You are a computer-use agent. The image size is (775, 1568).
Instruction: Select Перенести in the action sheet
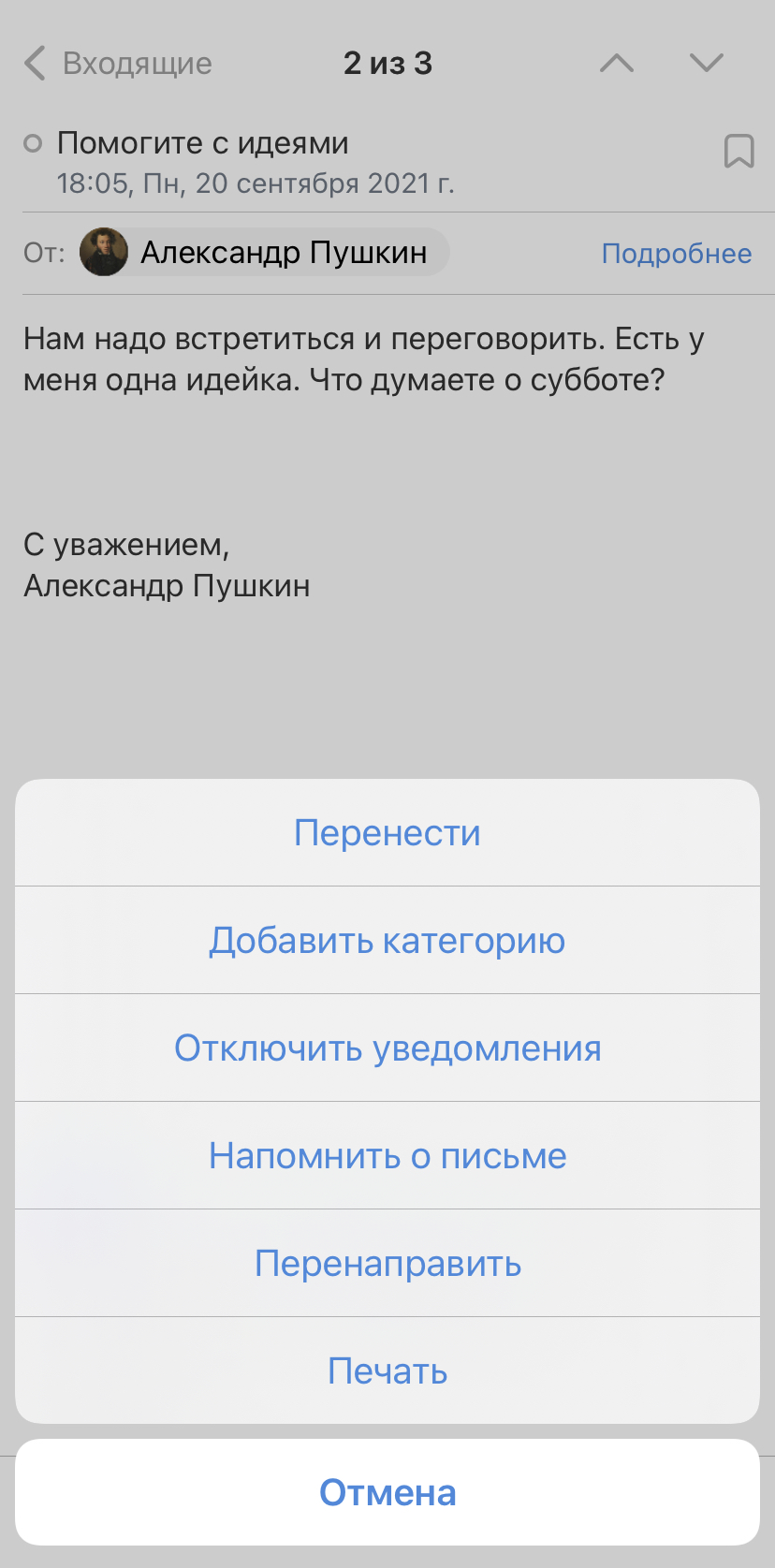(x=387, y=832)
